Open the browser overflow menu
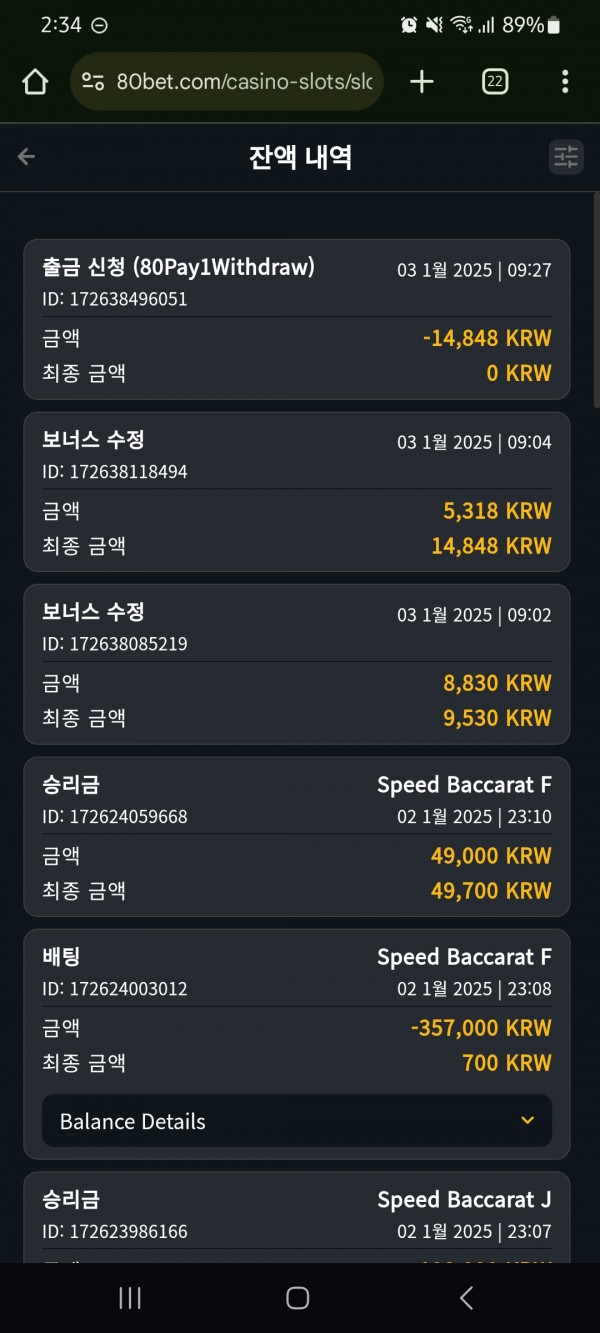 (565, 82)
